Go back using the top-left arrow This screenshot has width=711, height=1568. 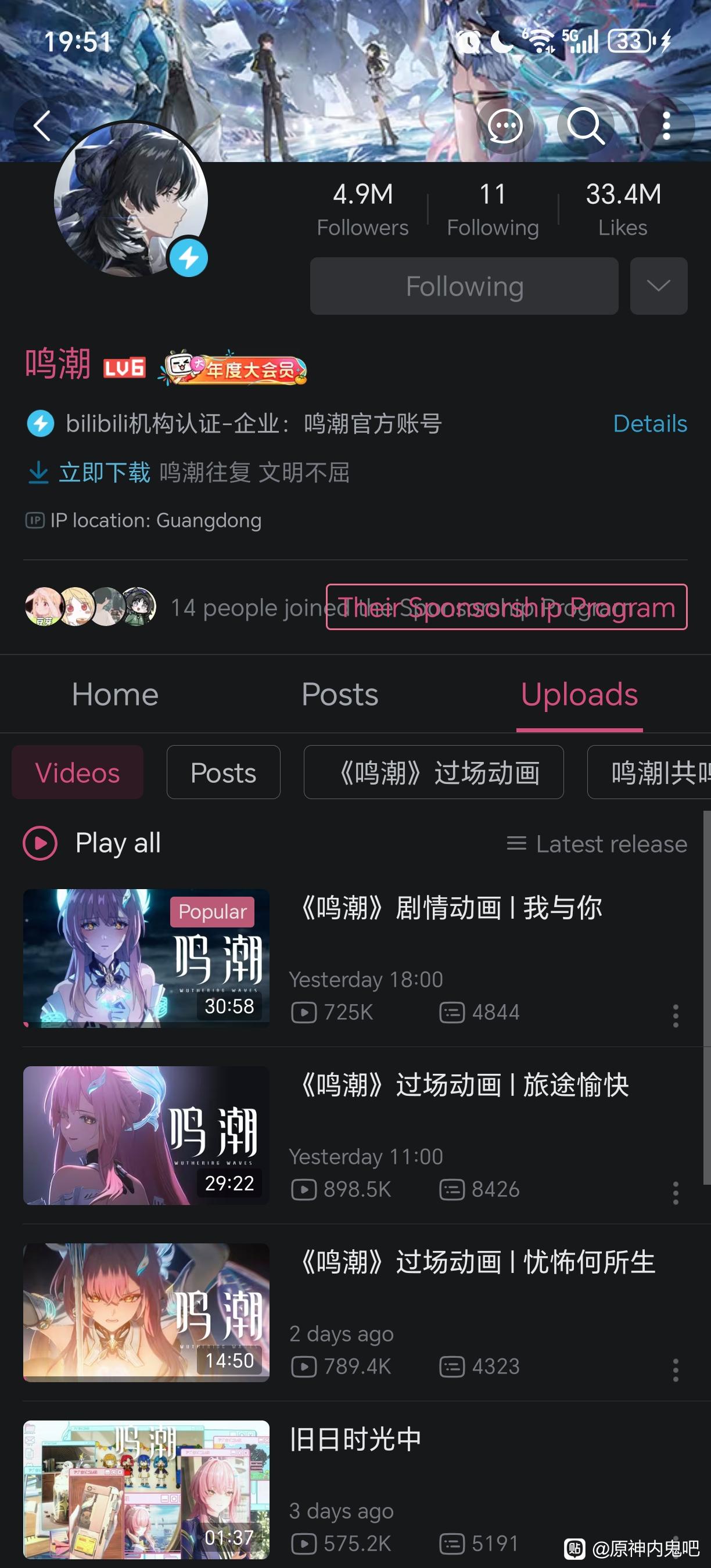[x=41, y=126]
